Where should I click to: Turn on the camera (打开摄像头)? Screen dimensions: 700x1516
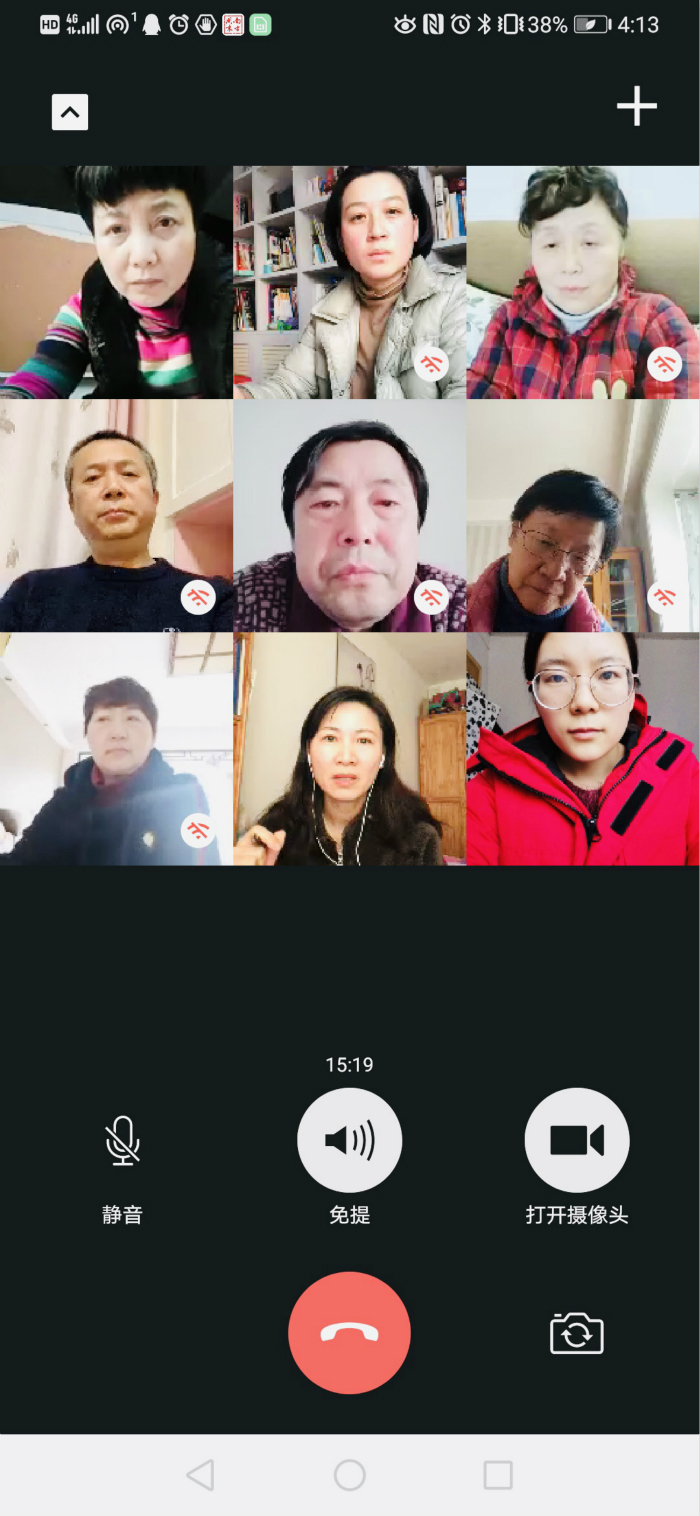[577, 1141]
